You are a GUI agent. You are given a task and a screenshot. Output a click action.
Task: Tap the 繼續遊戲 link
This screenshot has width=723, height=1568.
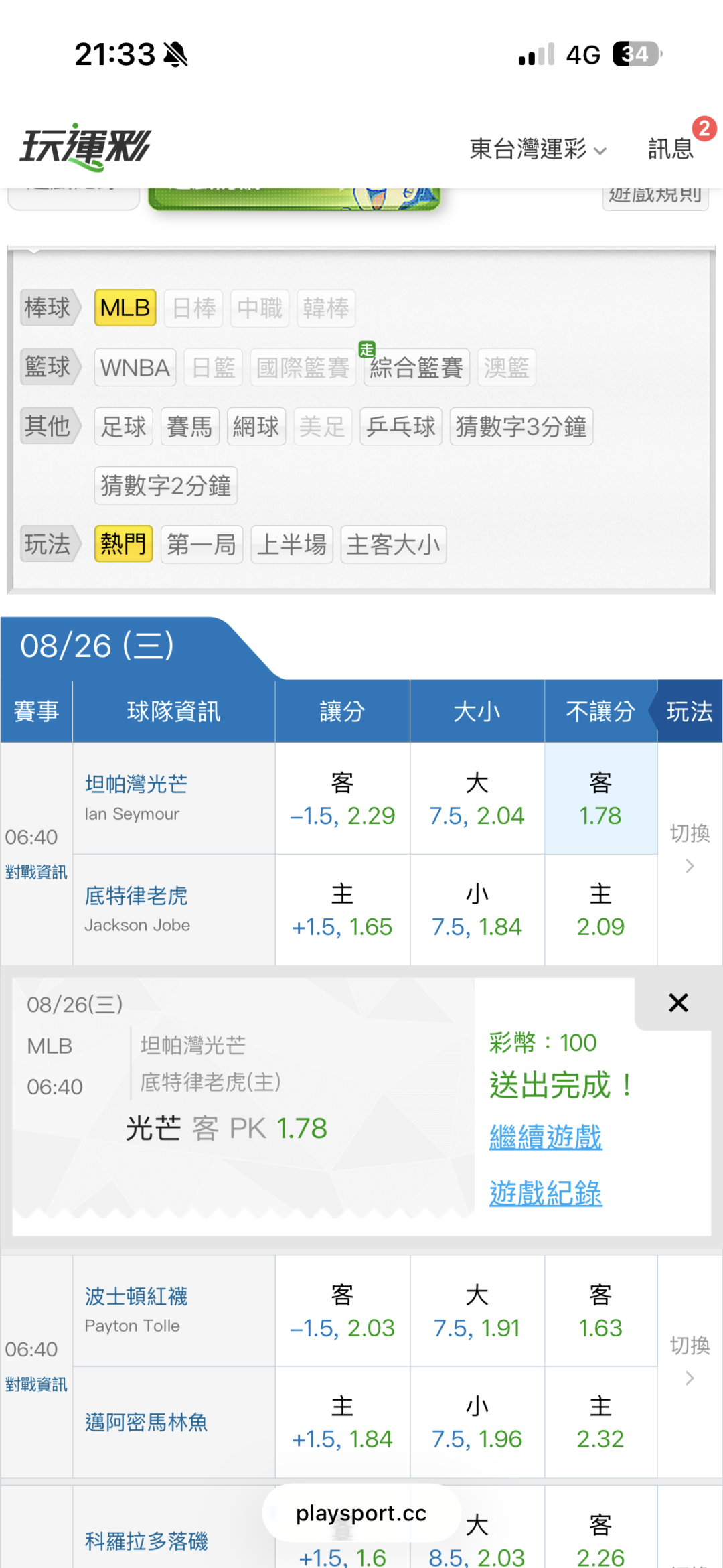point(546,1137)
